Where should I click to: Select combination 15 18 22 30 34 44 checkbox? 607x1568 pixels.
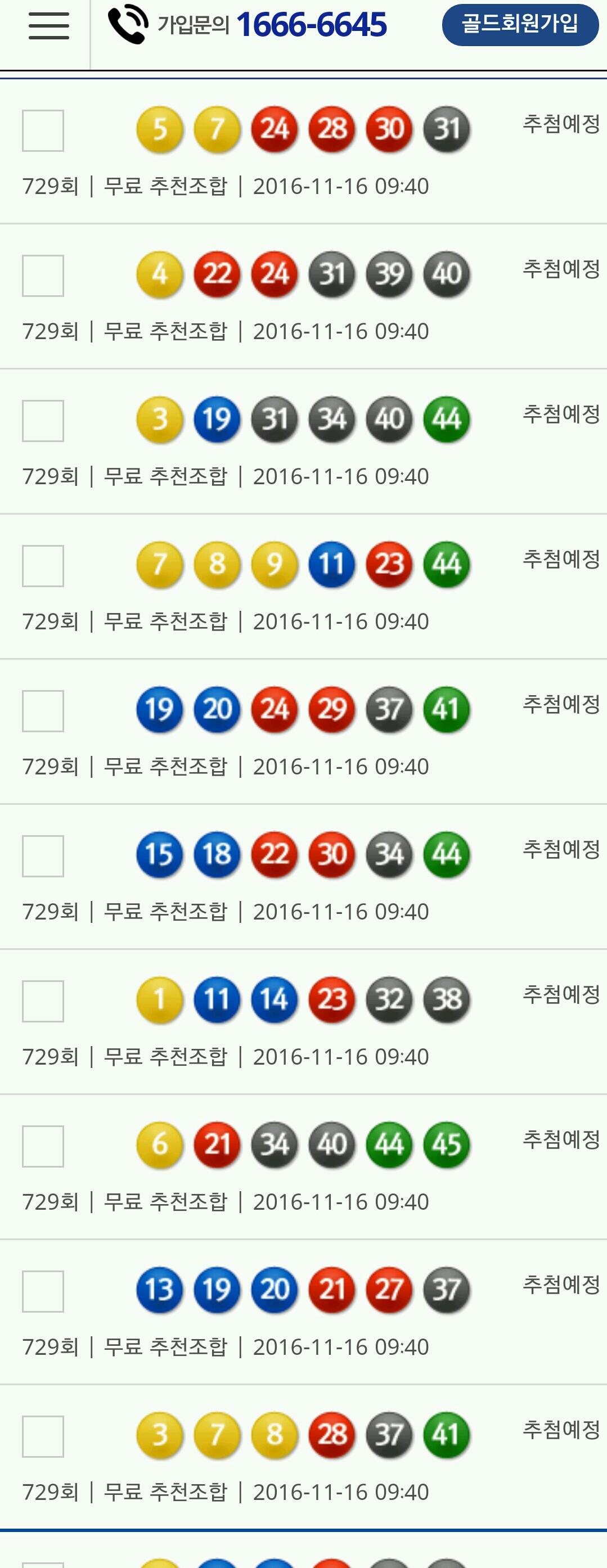click(x=43, y=856)
